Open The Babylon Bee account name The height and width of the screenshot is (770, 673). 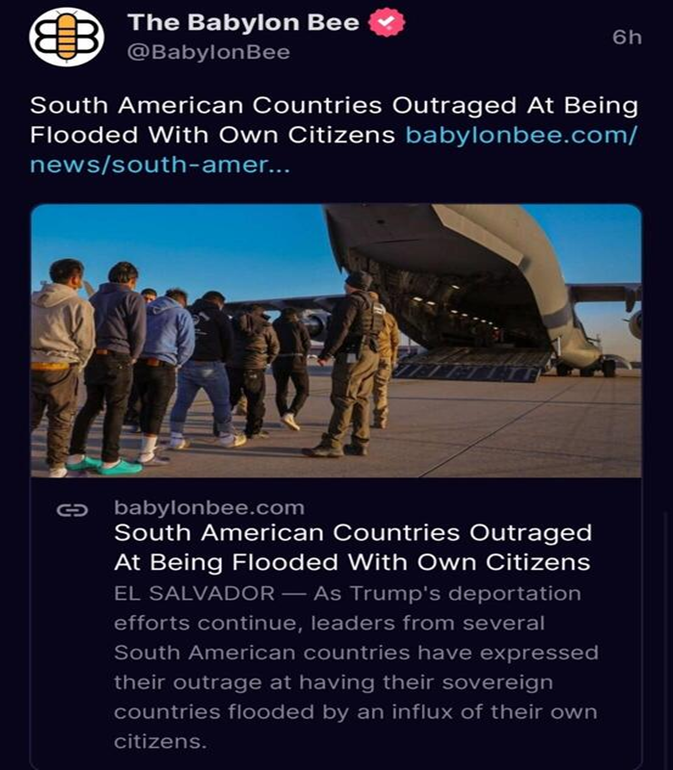click(x=243, y=22)
